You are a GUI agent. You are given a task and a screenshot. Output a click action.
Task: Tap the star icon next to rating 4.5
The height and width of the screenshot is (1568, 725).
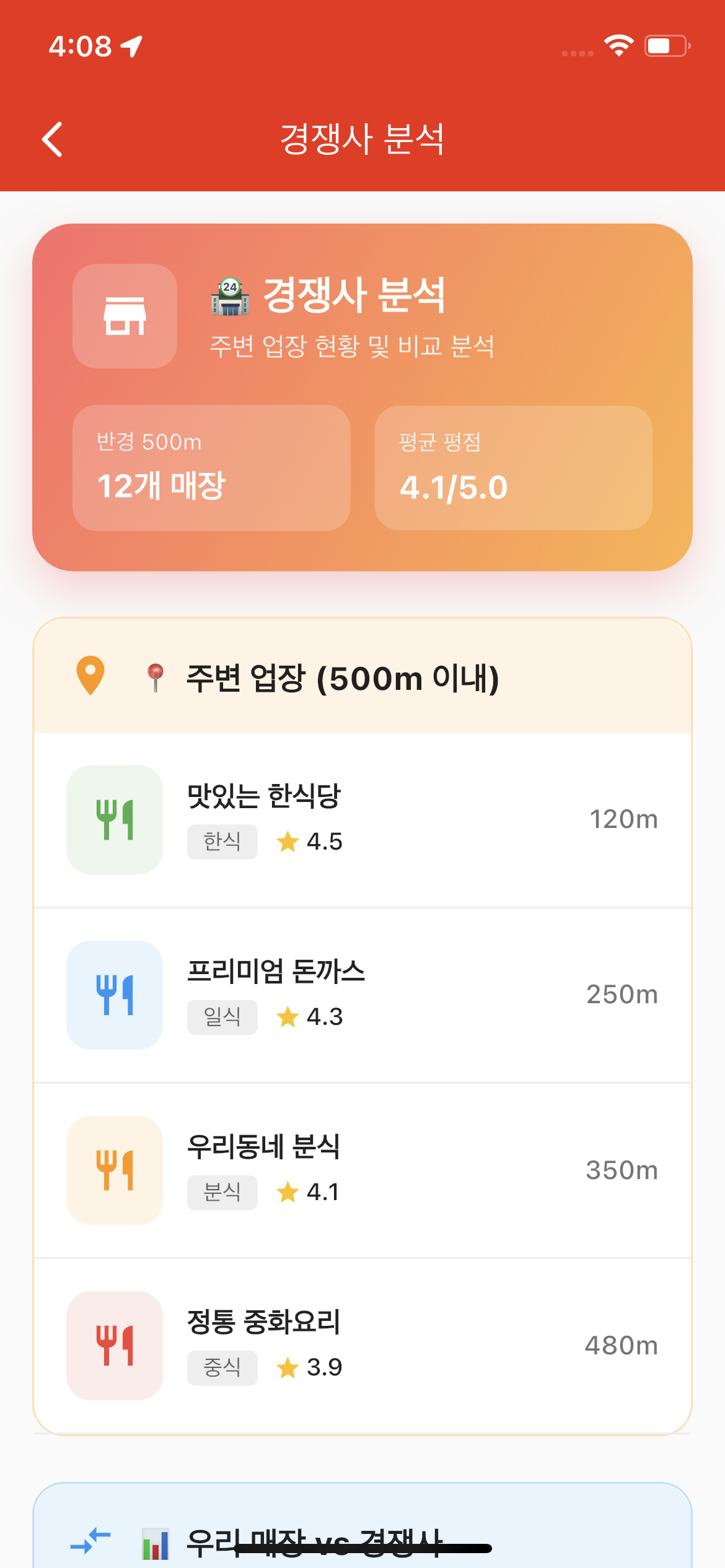pos(288,841)
